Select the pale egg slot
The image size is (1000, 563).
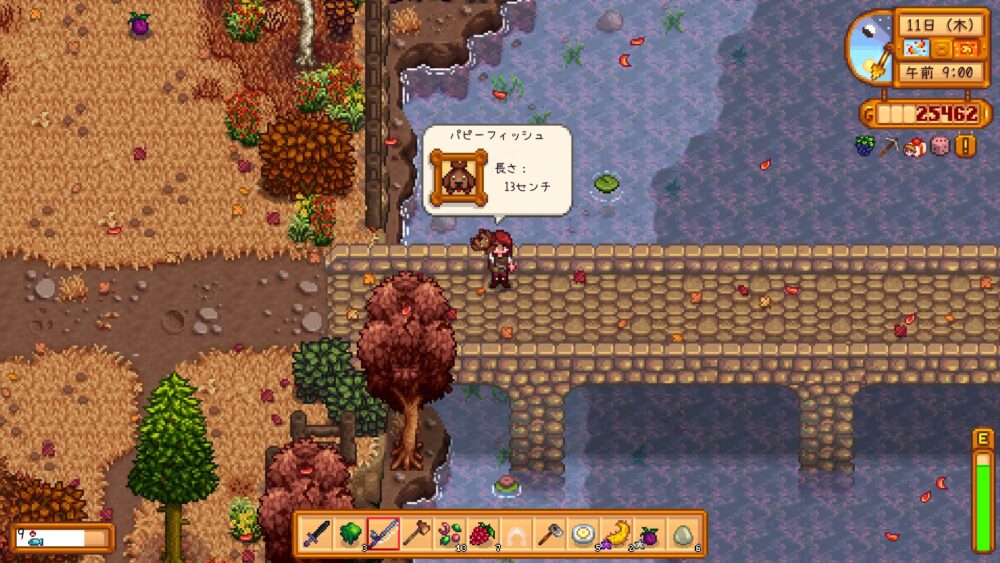click(682, 534)
